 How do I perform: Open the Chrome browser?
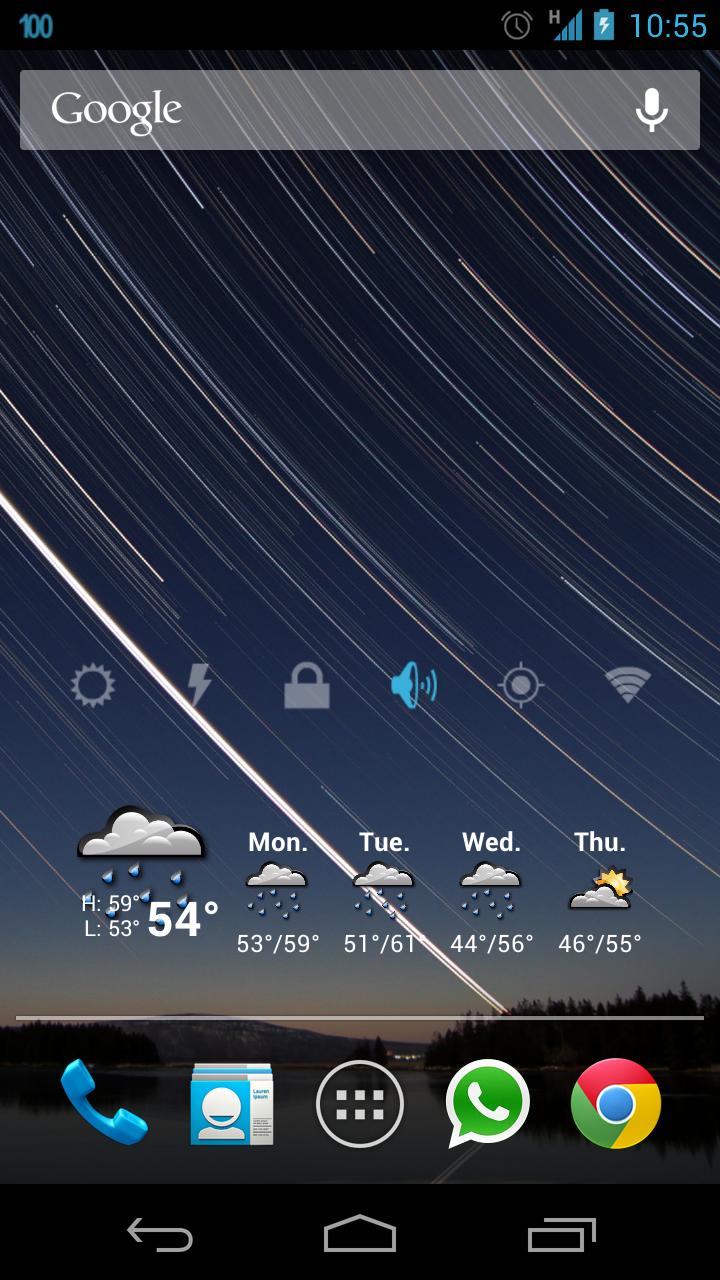point(616,1103)
